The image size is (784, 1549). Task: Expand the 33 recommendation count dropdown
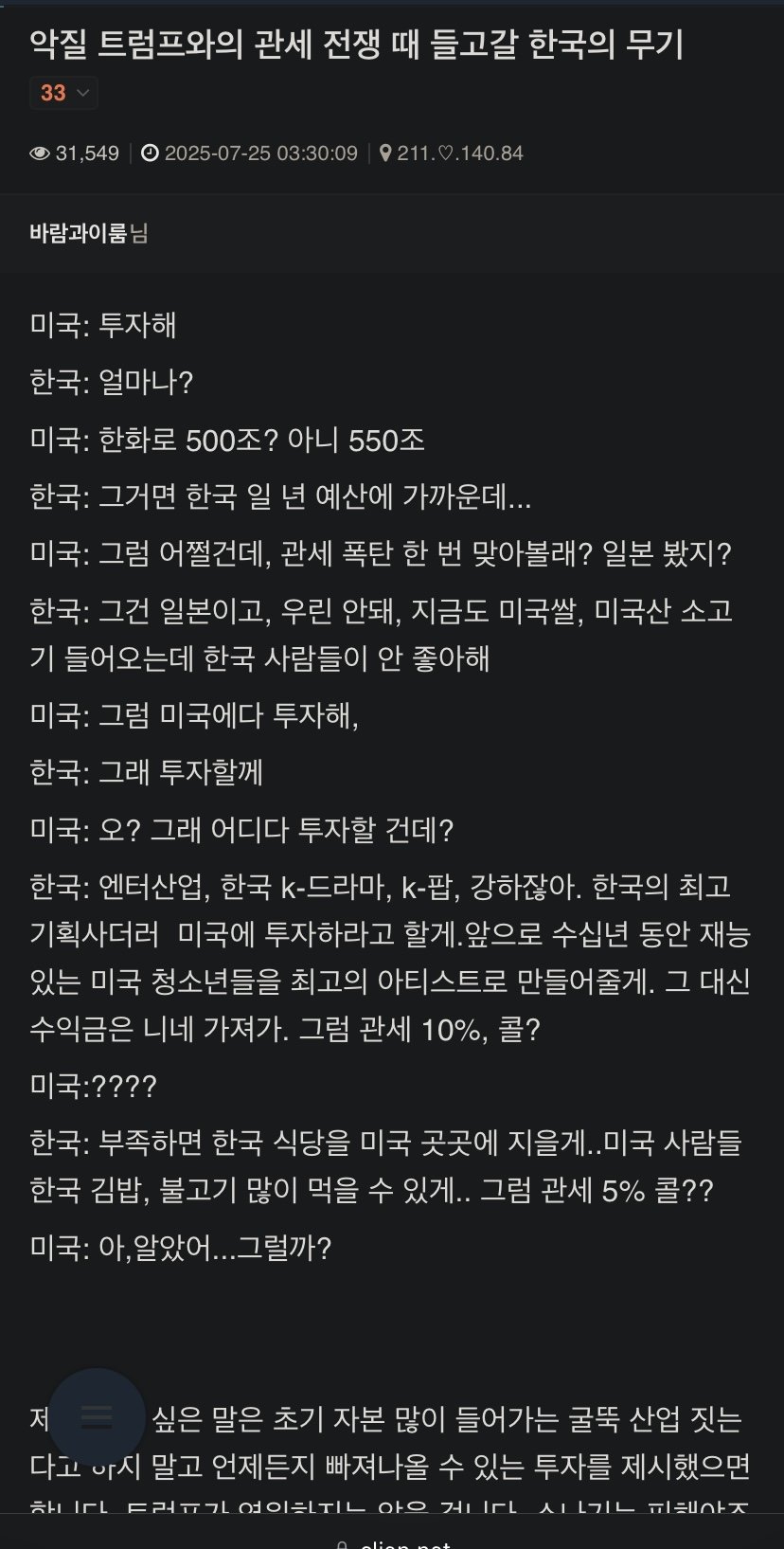(63, 93)
